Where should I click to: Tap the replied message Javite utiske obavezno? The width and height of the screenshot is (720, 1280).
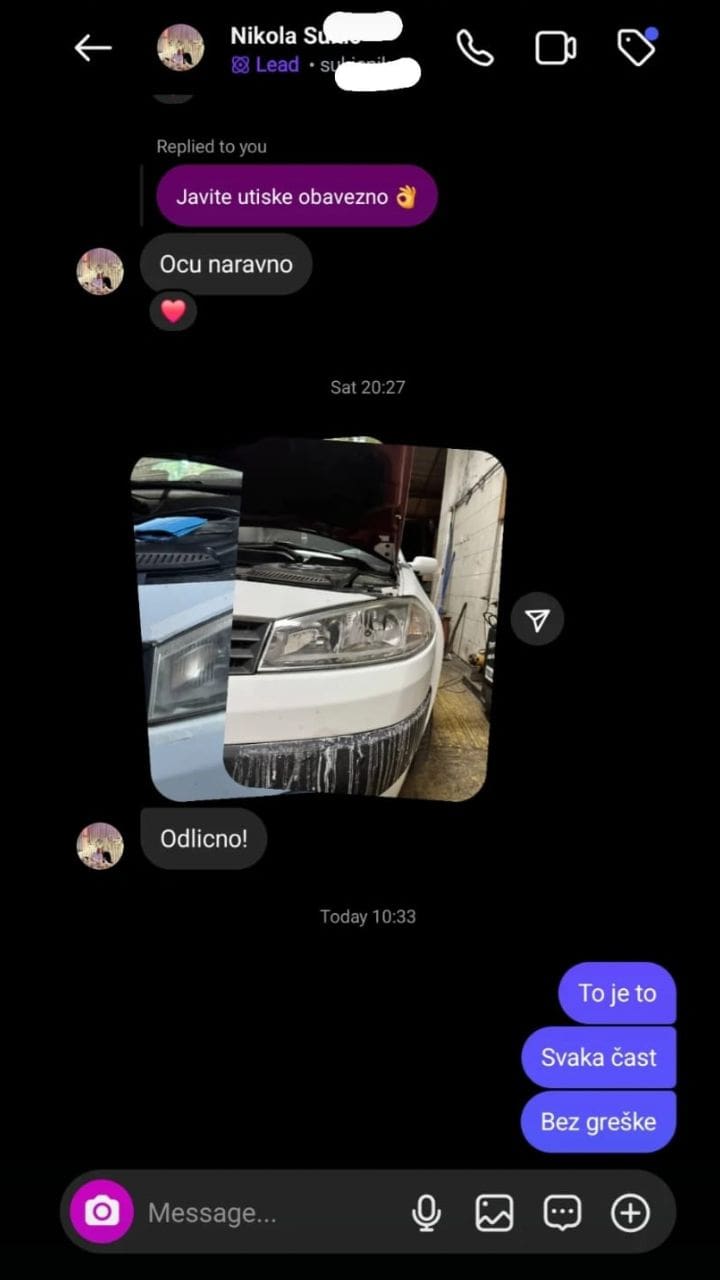click(x=296, y=196)
